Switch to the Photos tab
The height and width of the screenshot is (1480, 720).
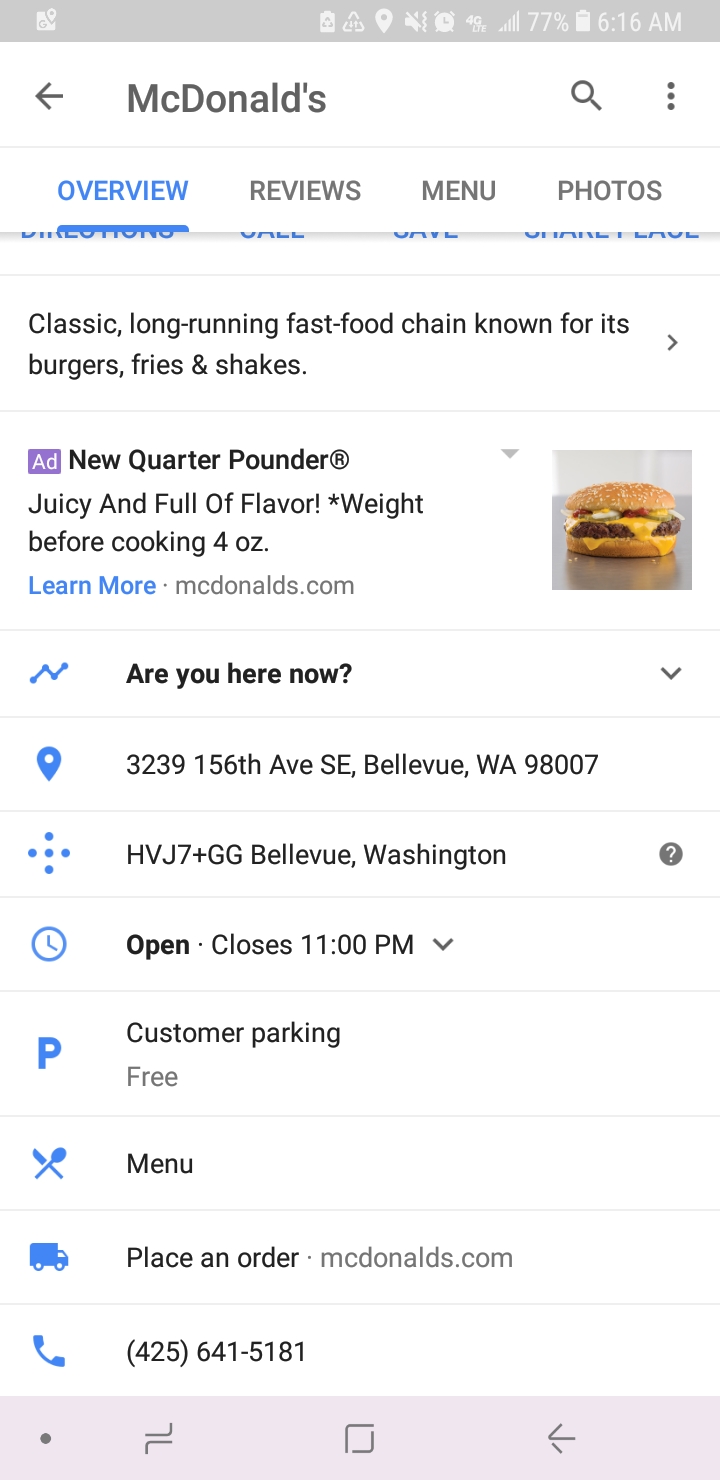coord(609,190)
